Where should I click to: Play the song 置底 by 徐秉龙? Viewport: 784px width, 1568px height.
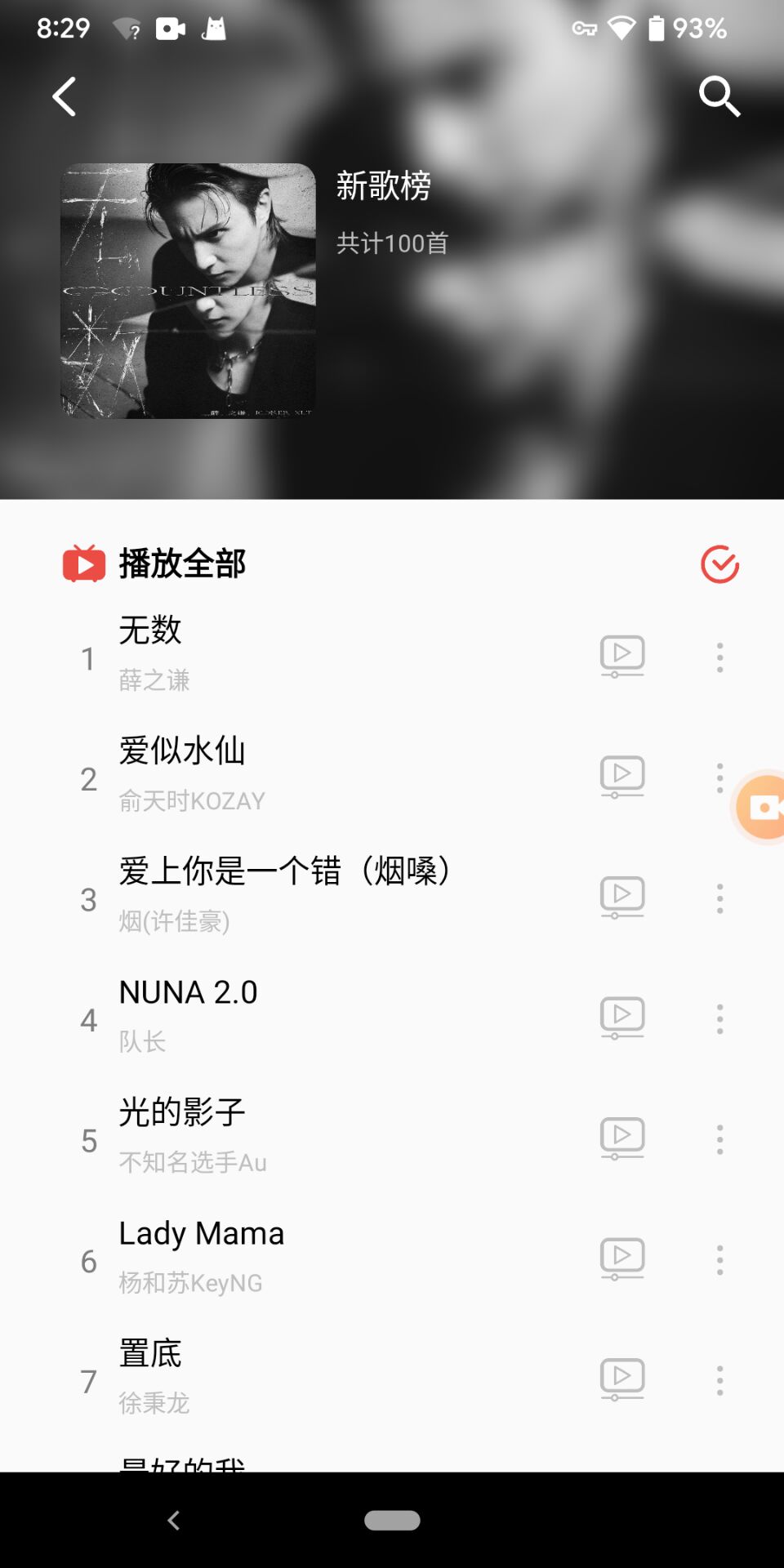[x=327, y=1377]
